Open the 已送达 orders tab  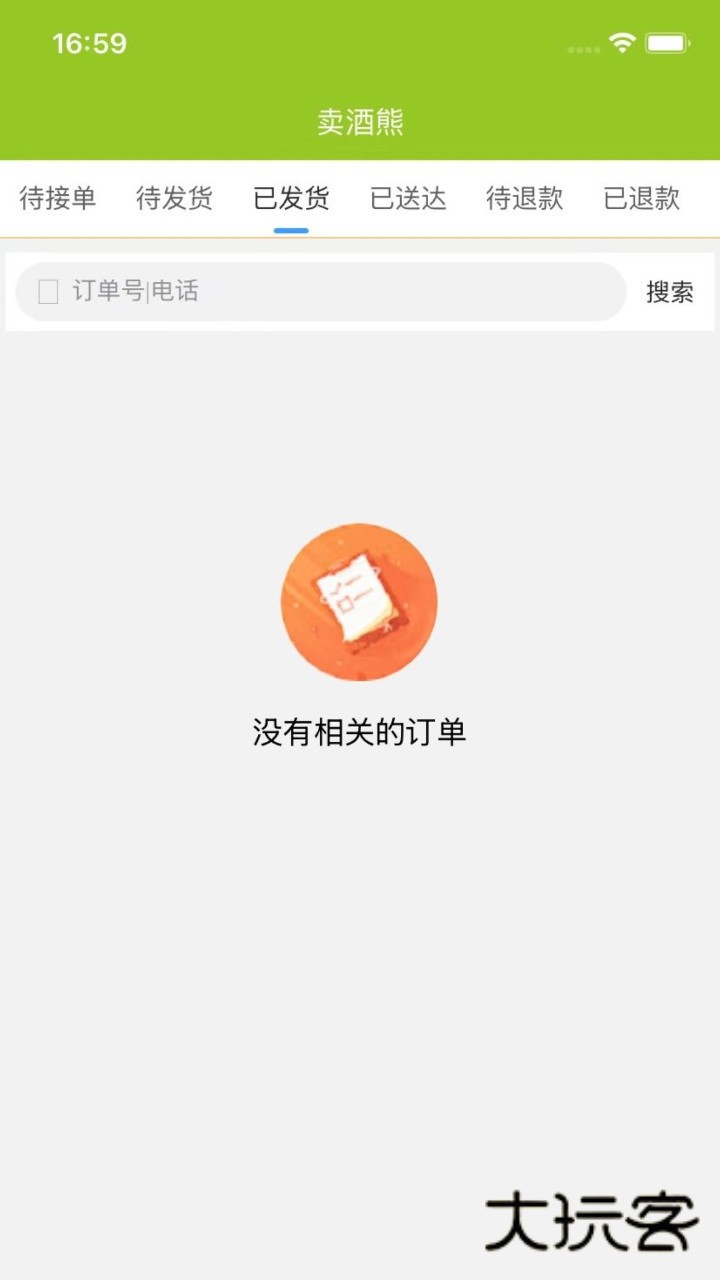click(408, 199)
